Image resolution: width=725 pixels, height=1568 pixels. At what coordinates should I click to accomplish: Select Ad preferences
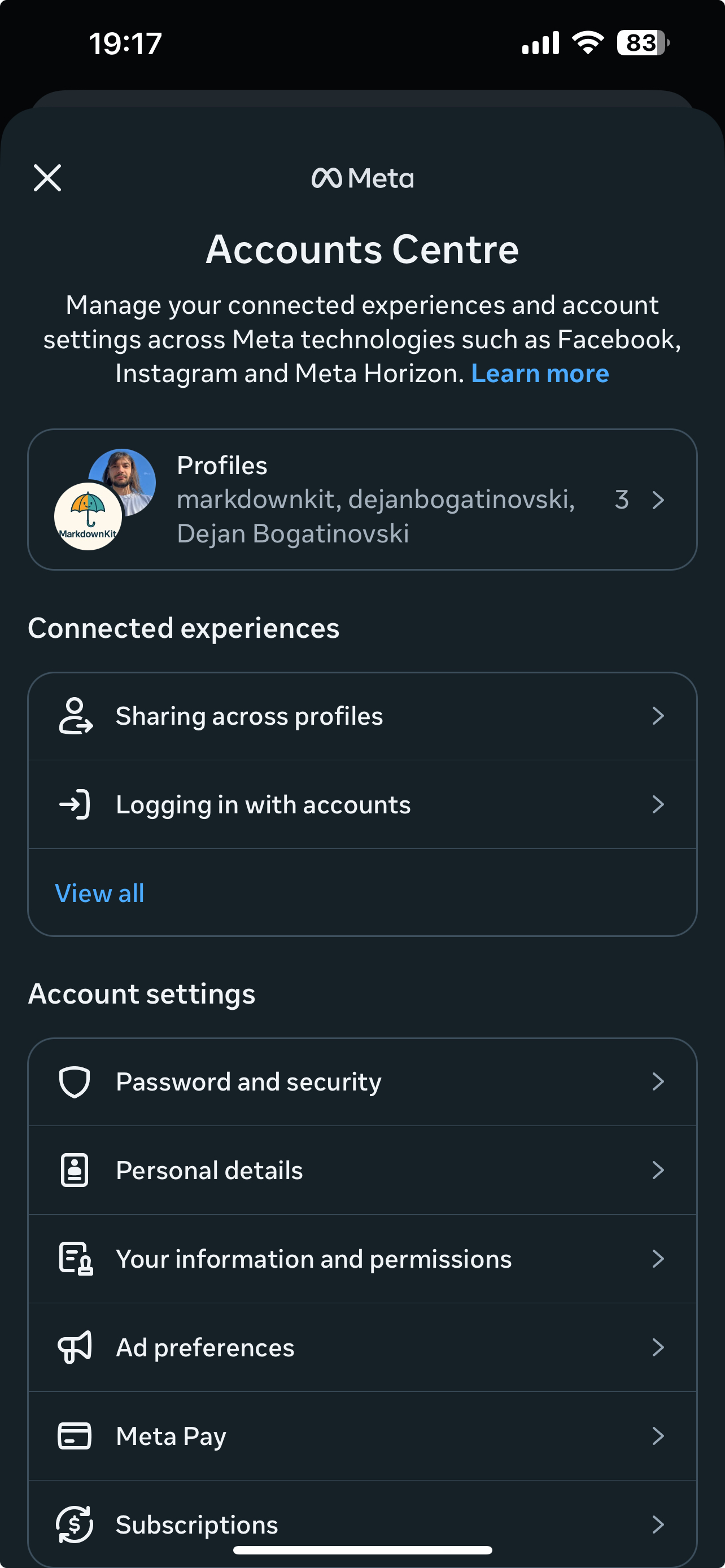[362, 1347]
